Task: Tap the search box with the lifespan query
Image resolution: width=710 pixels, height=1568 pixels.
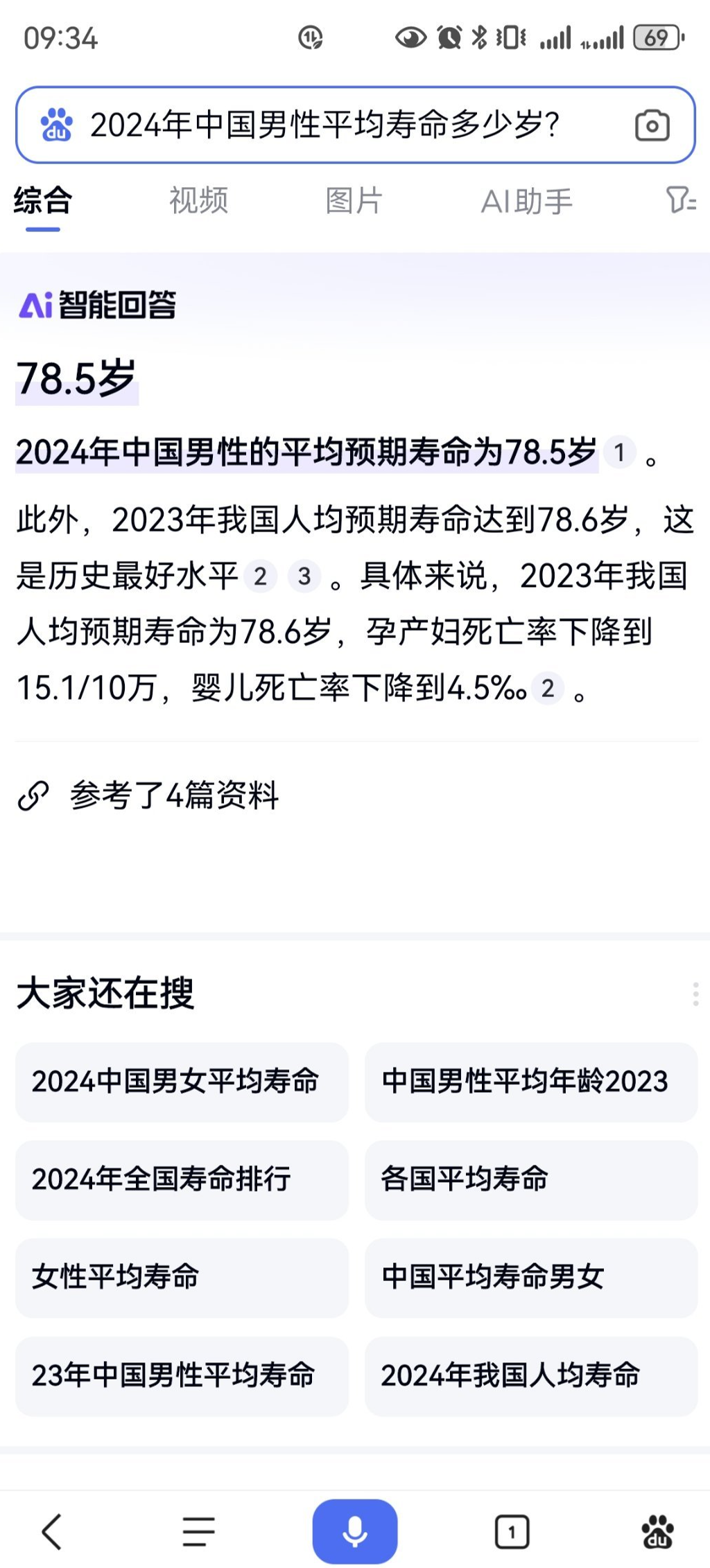Action: point(326,125)
